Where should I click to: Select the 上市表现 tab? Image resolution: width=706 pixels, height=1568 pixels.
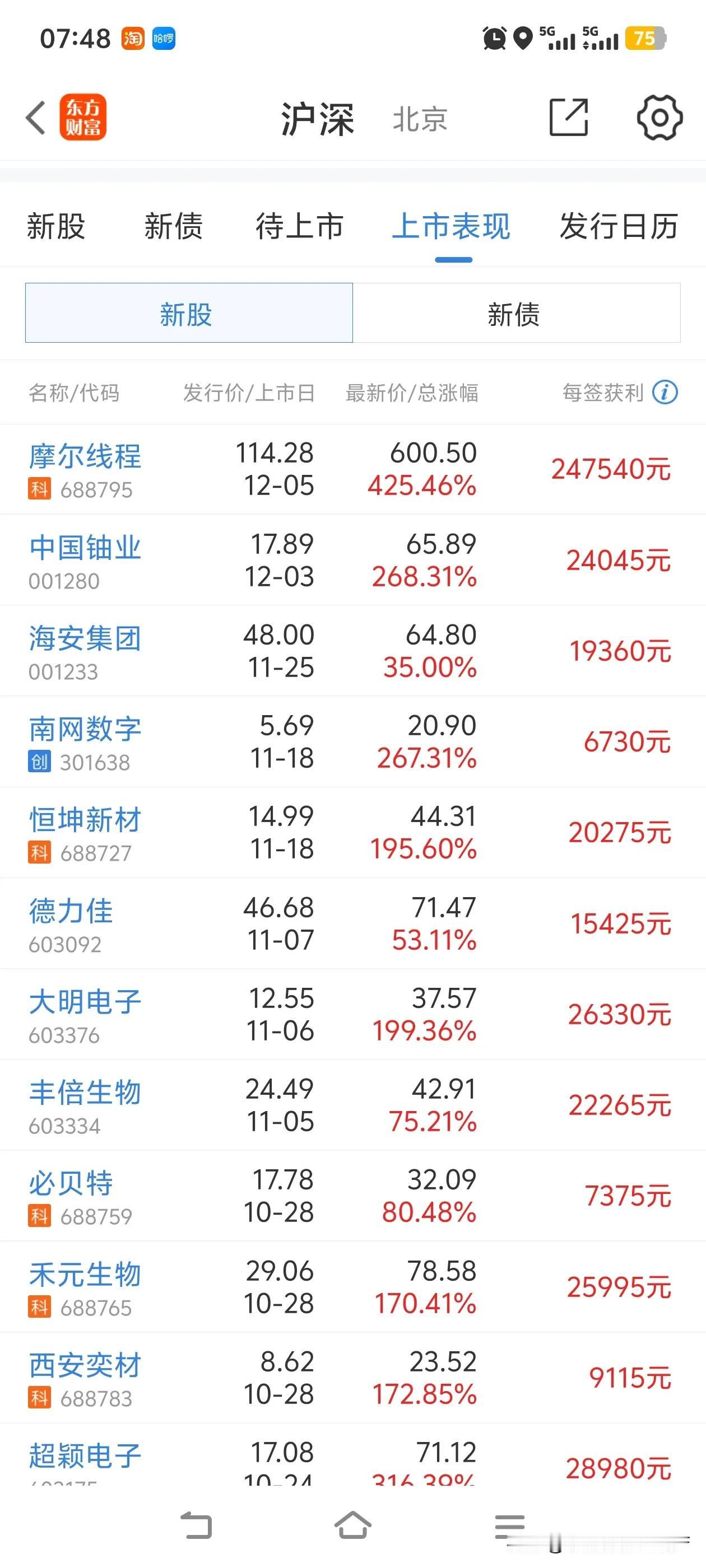pos(452,227)
